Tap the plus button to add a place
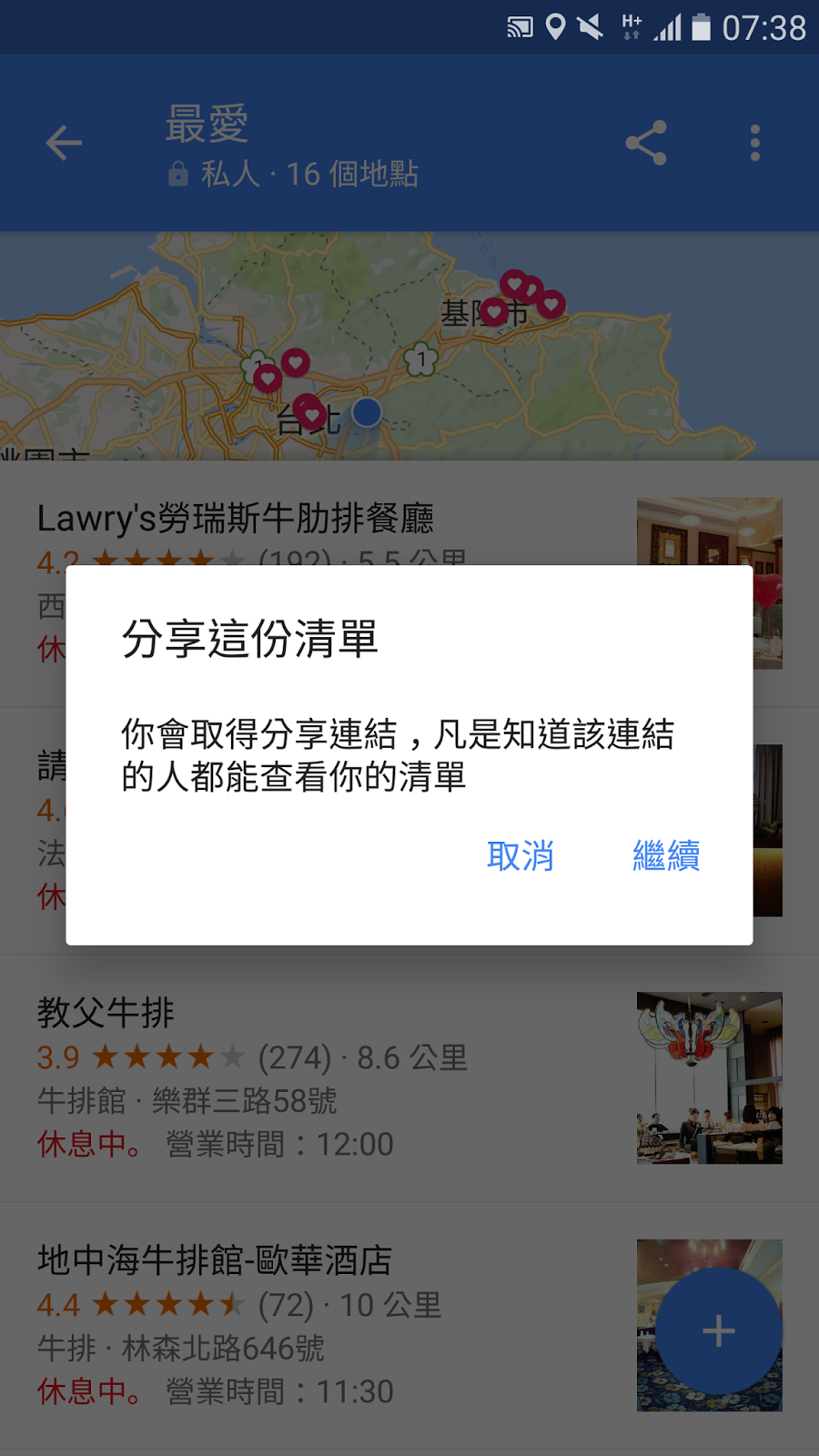Screen dimensions: 819x1456 (x=718, y=1331)
